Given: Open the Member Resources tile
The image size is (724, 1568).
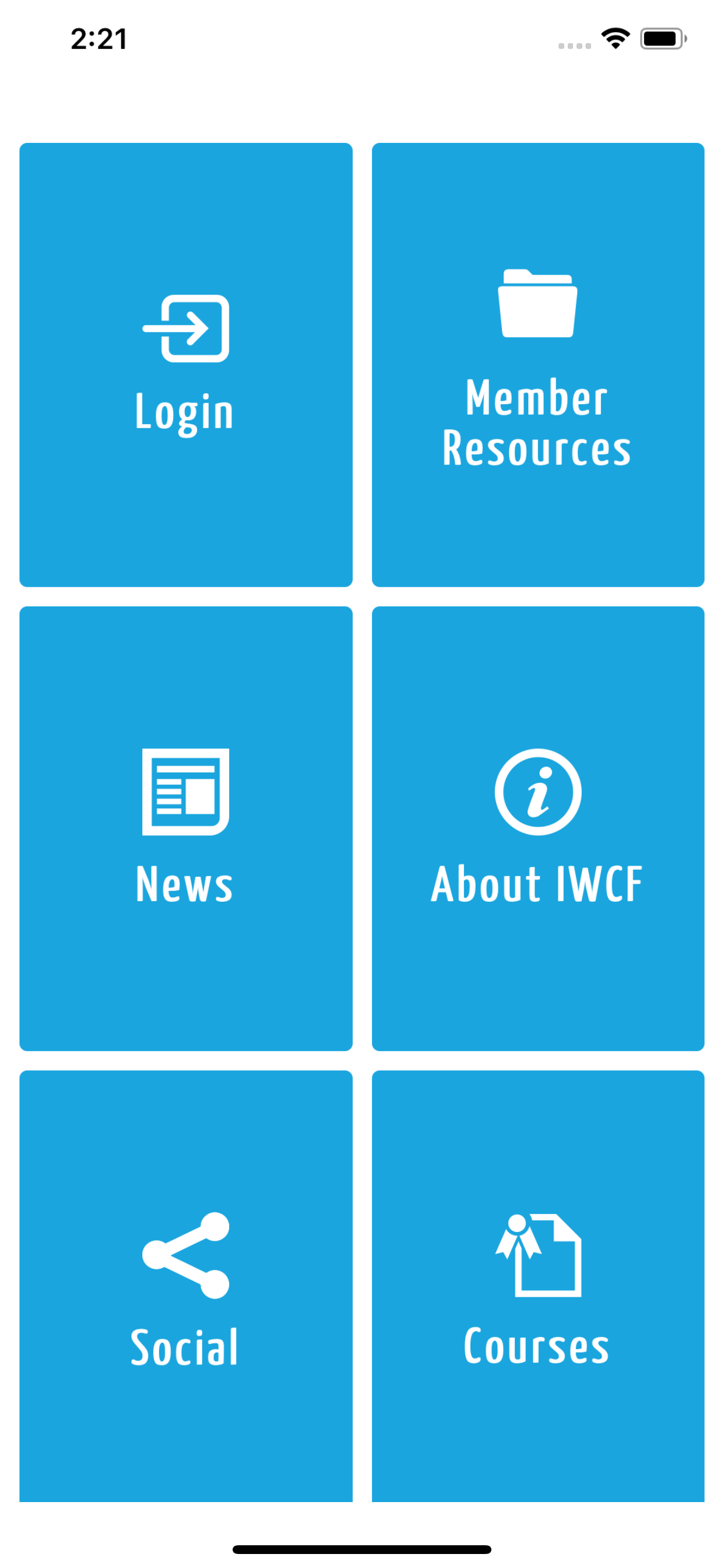Looking at the screenshot, I should click(x=538, y=364).
